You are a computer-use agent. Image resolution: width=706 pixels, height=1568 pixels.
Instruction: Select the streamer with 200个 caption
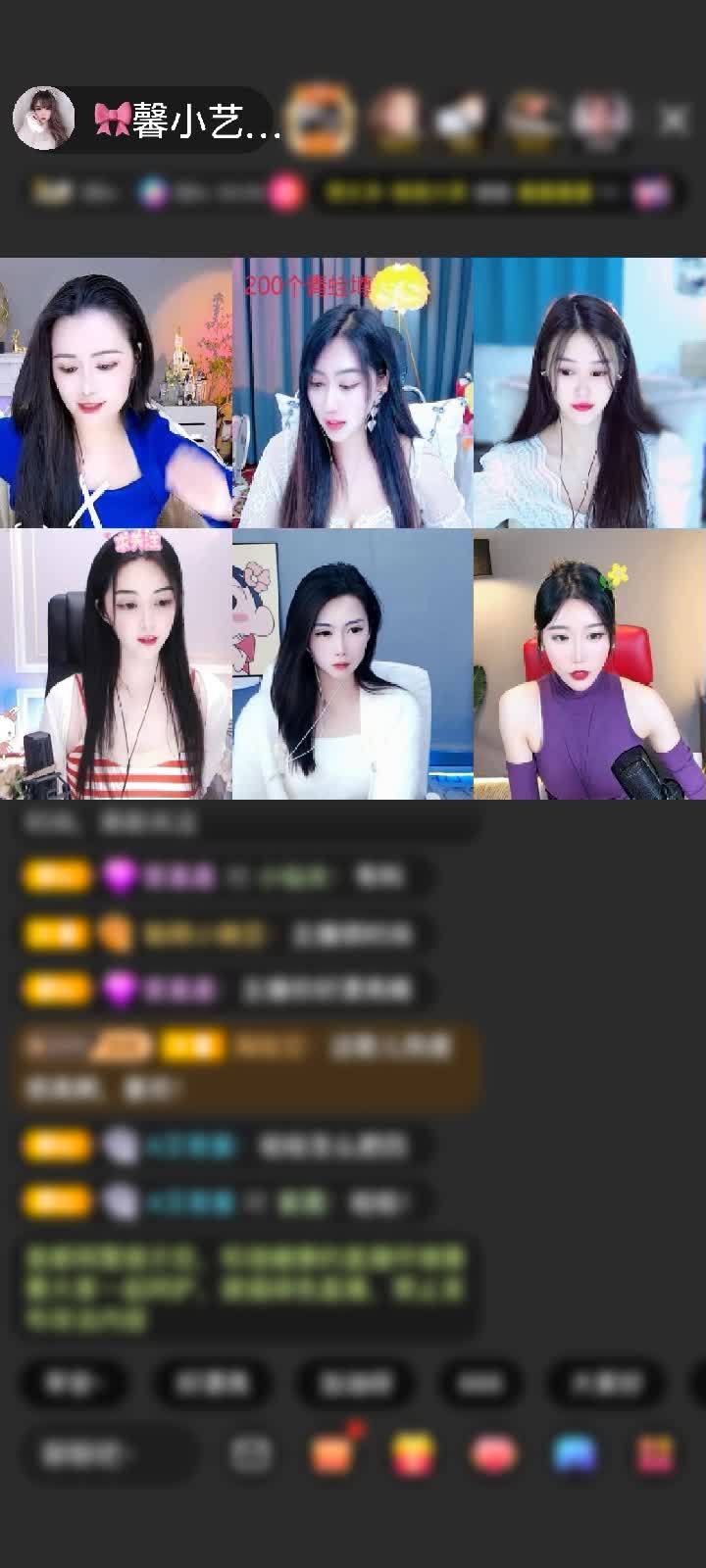[x=352, y=392]
